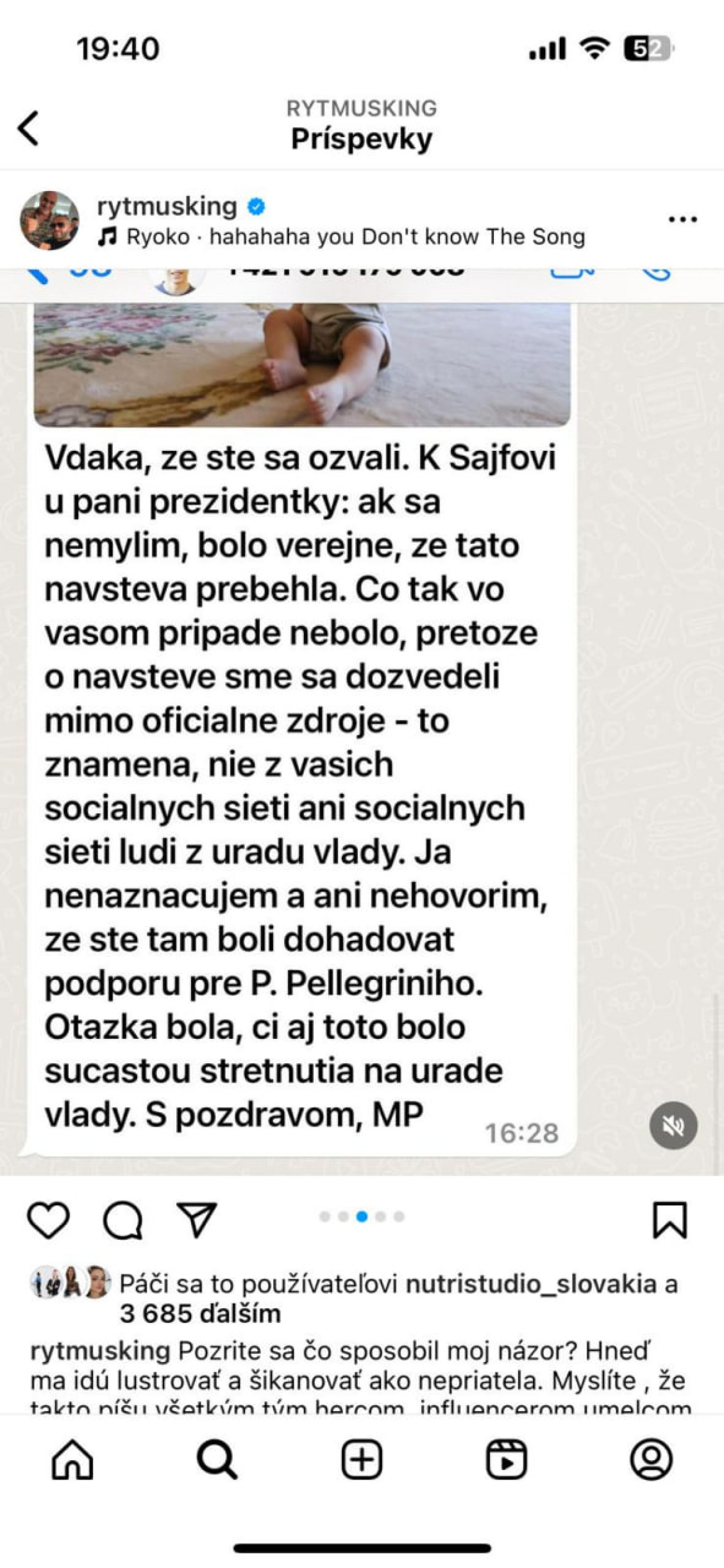
Task: Open the post's three-dot options menu
Action: click(x=682, y=220)
